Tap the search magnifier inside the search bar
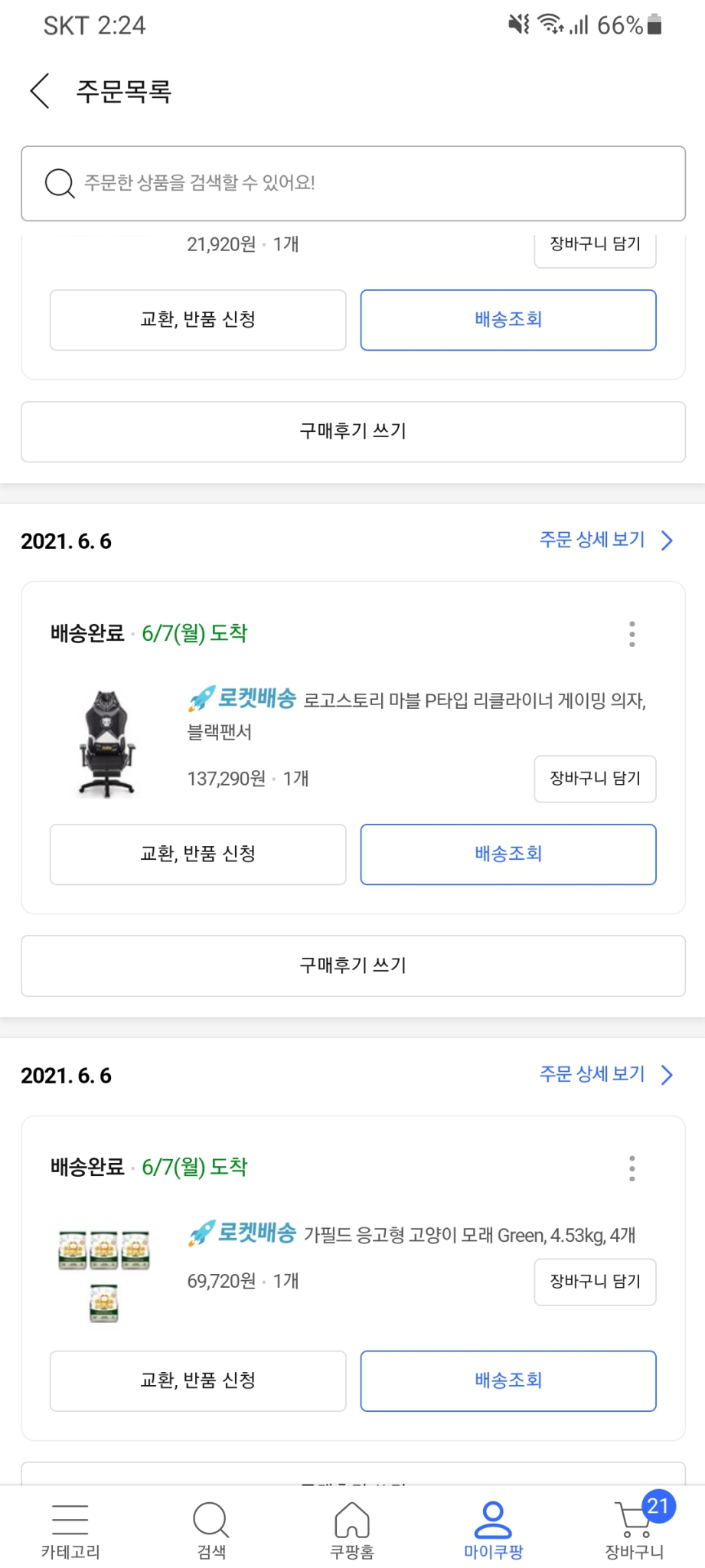The image size is (705, 1568). (x=57, y=184)
